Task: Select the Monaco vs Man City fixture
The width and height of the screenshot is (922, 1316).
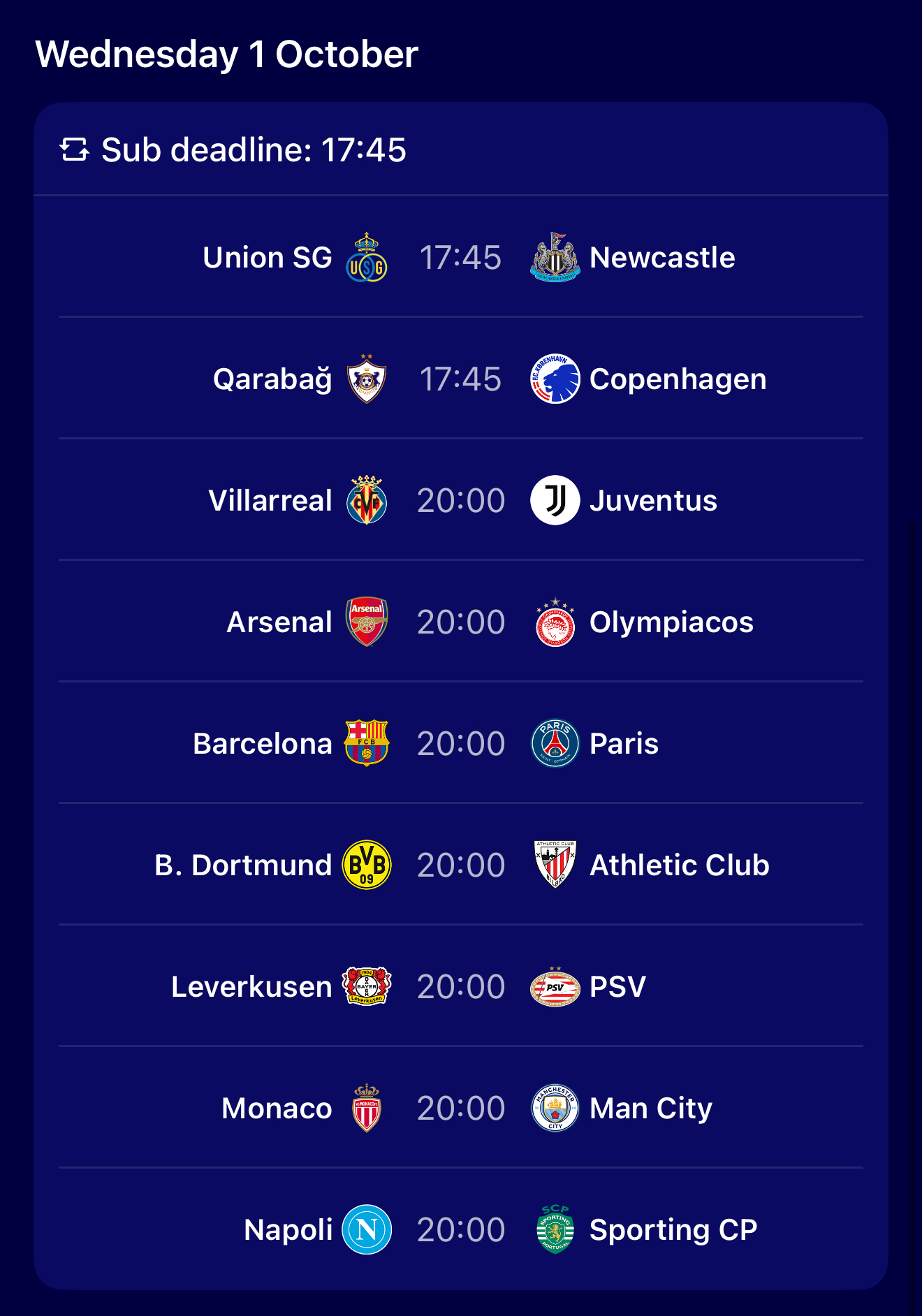Action: pos(460,1108)
